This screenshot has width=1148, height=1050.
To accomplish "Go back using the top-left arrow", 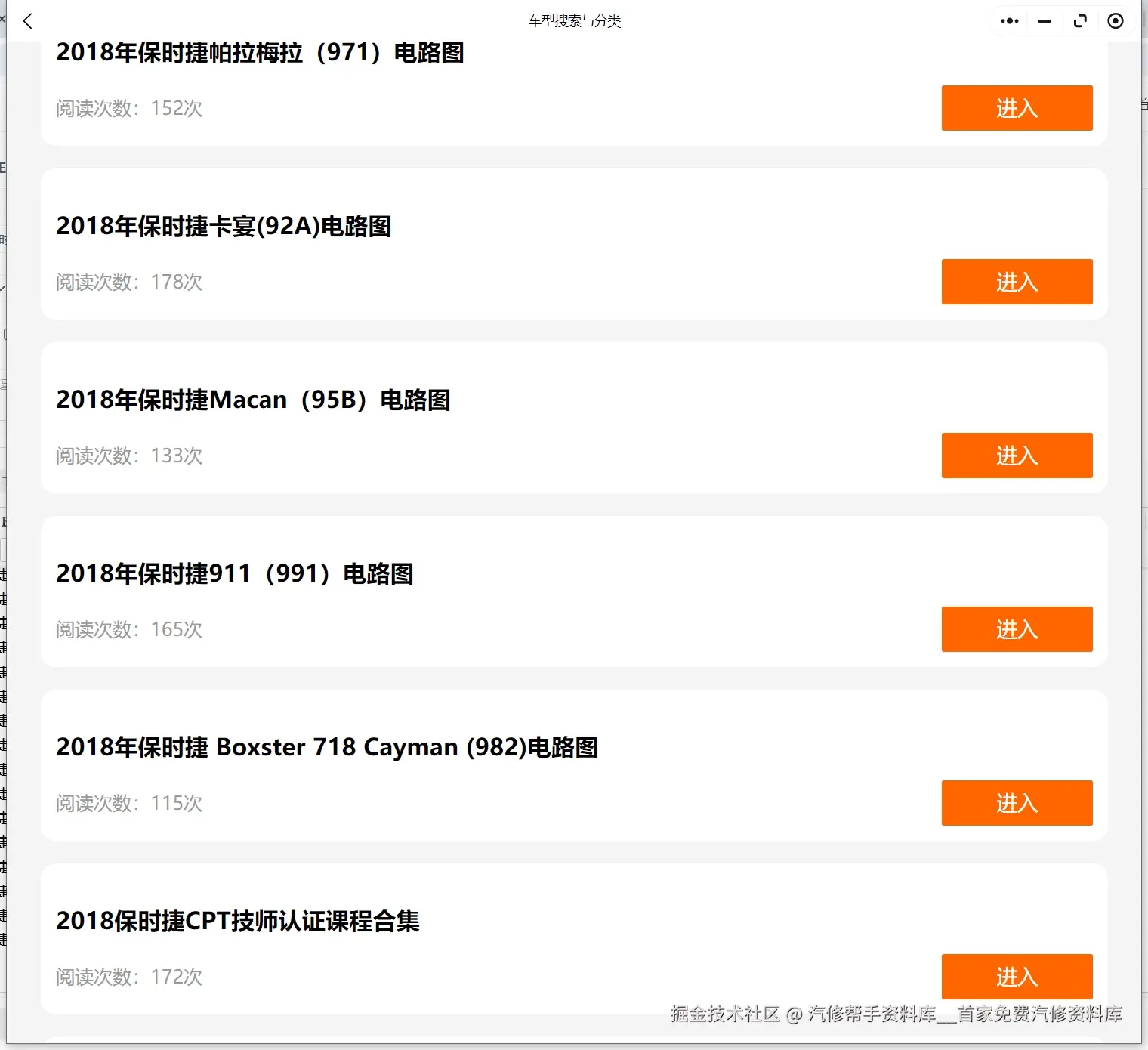I will pyautogui.click(x=28, y=21).
